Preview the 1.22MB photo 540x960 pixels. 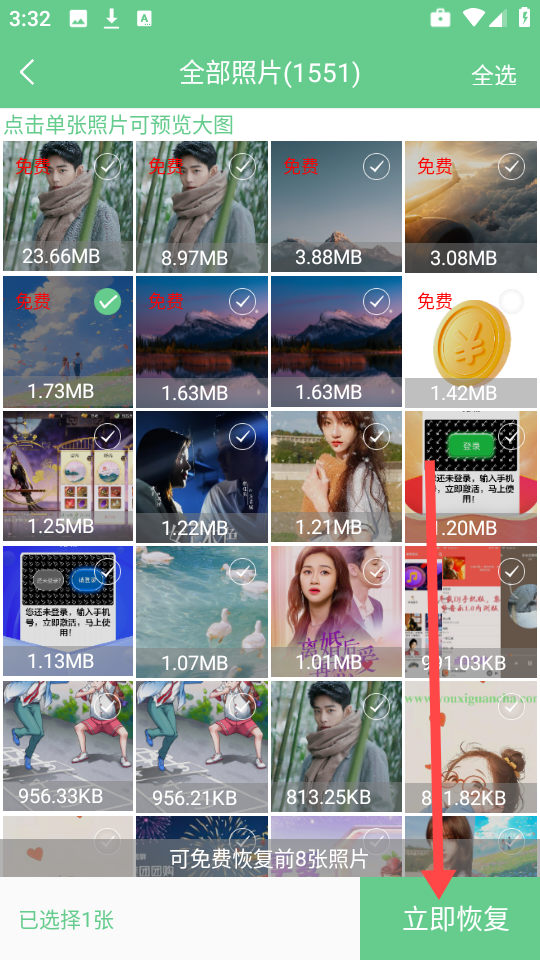[202, 476]
